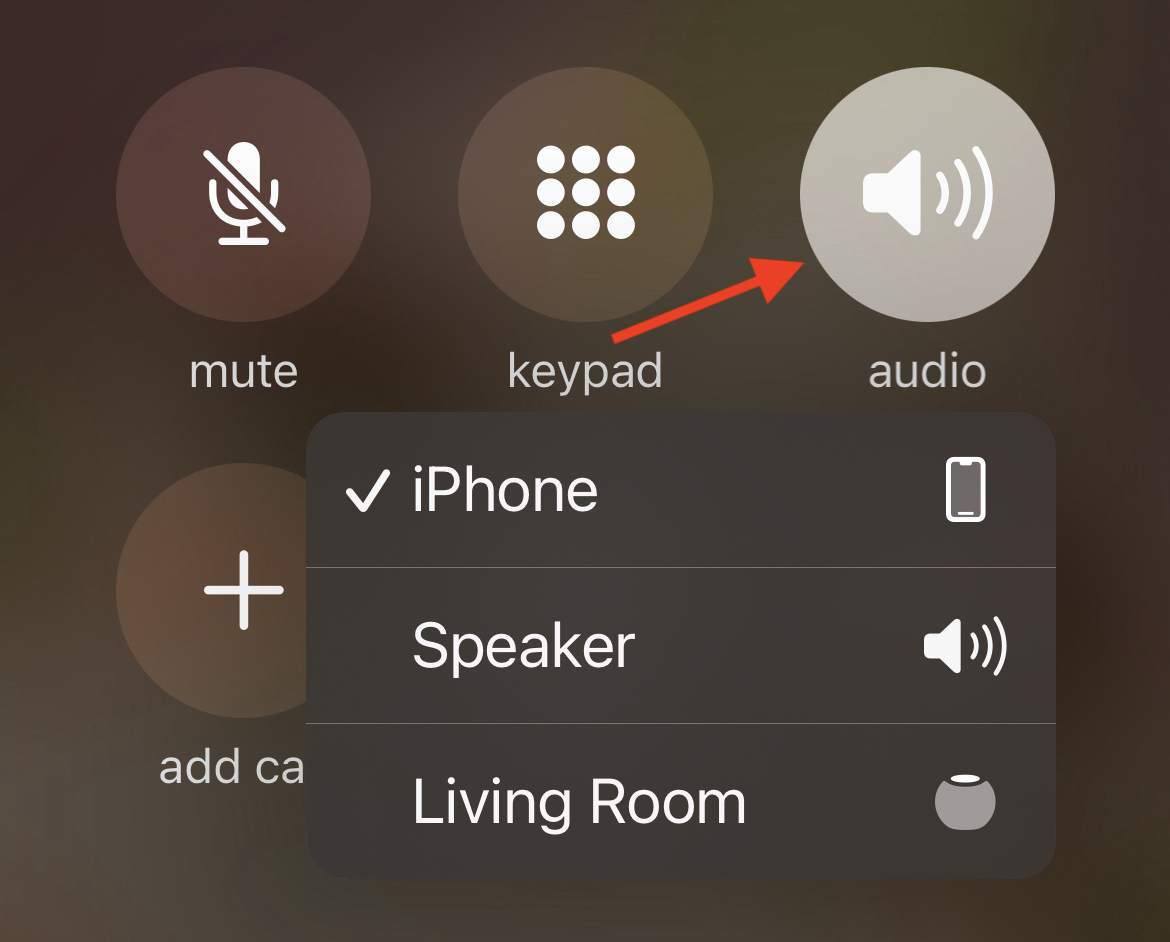Mute the call microphone
1170x942 pixels.
click(243, 195)
